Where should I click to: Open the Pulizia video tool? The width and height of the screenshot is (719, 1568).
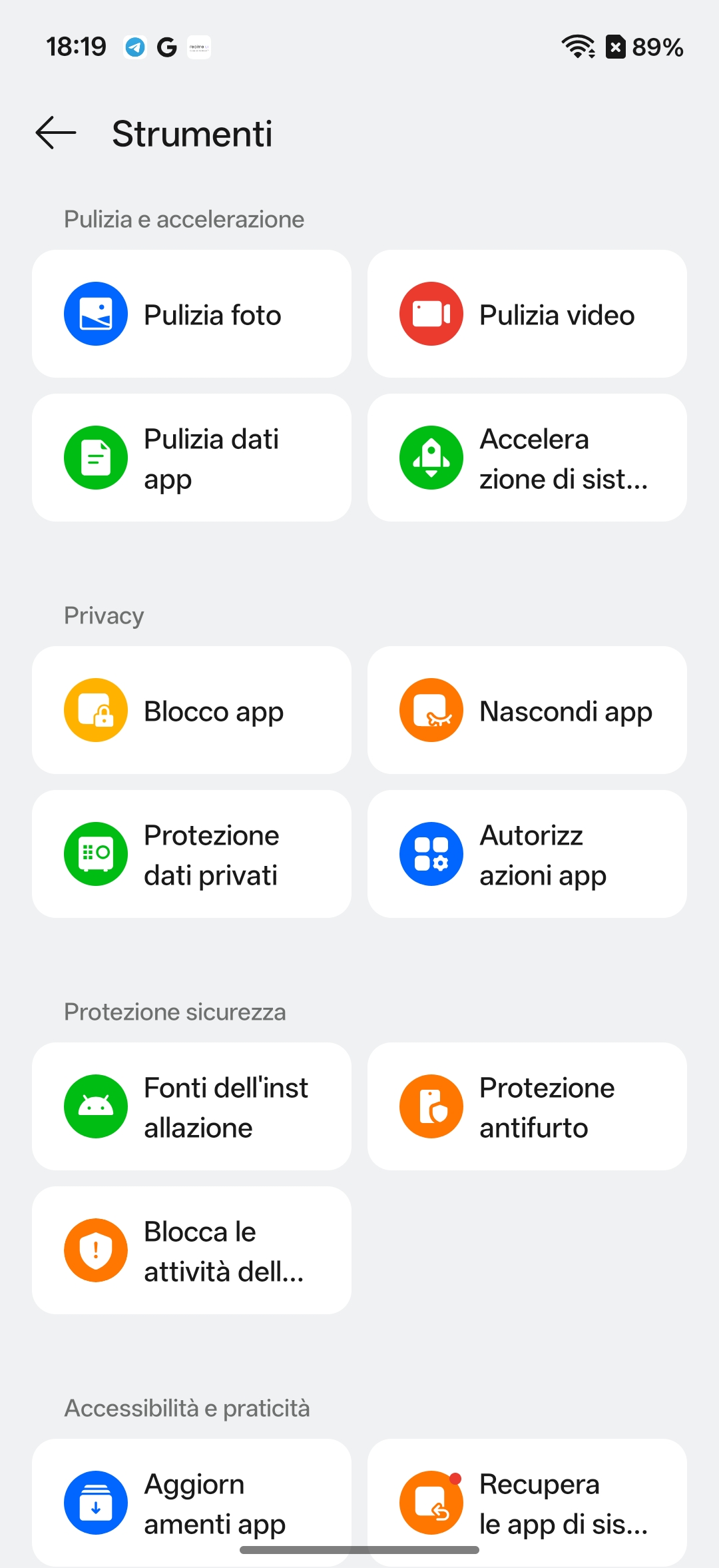[527, 314]
